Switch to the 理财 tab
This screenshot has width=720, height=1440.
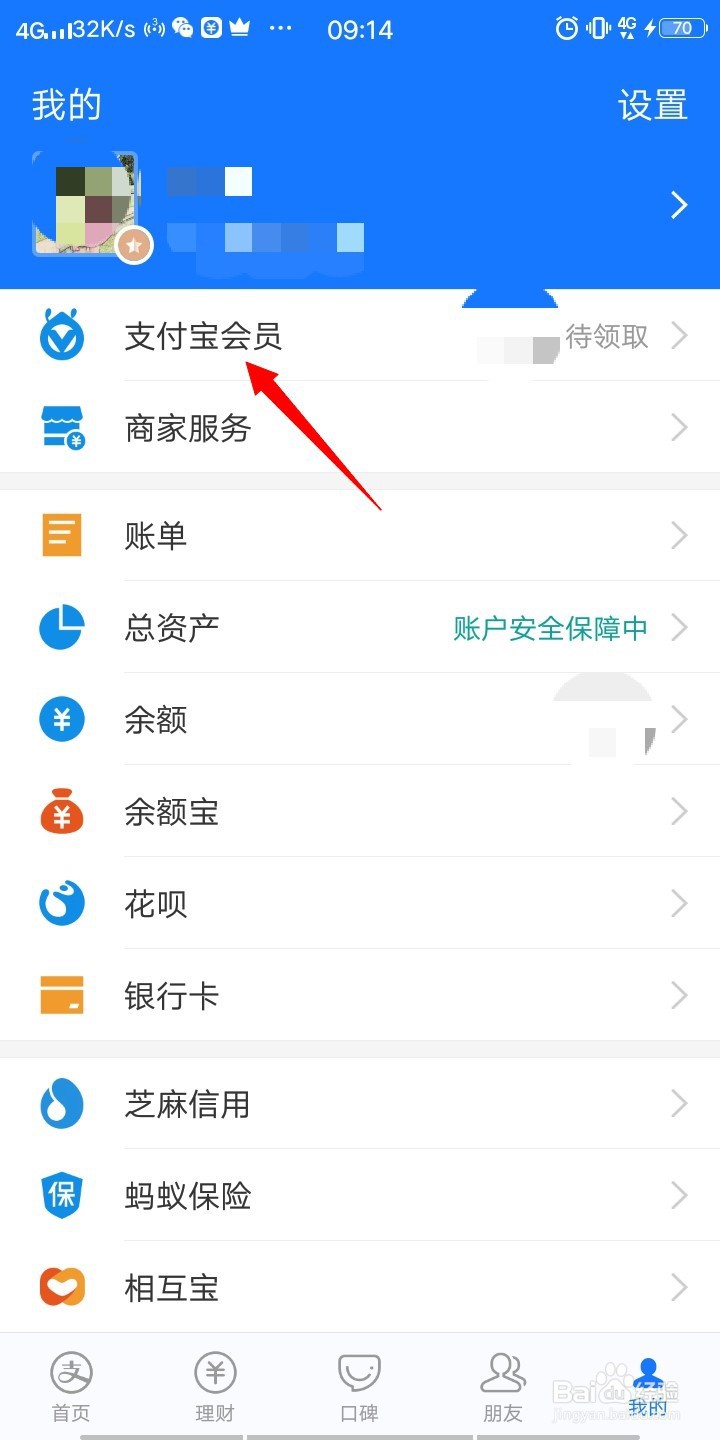214,1385
